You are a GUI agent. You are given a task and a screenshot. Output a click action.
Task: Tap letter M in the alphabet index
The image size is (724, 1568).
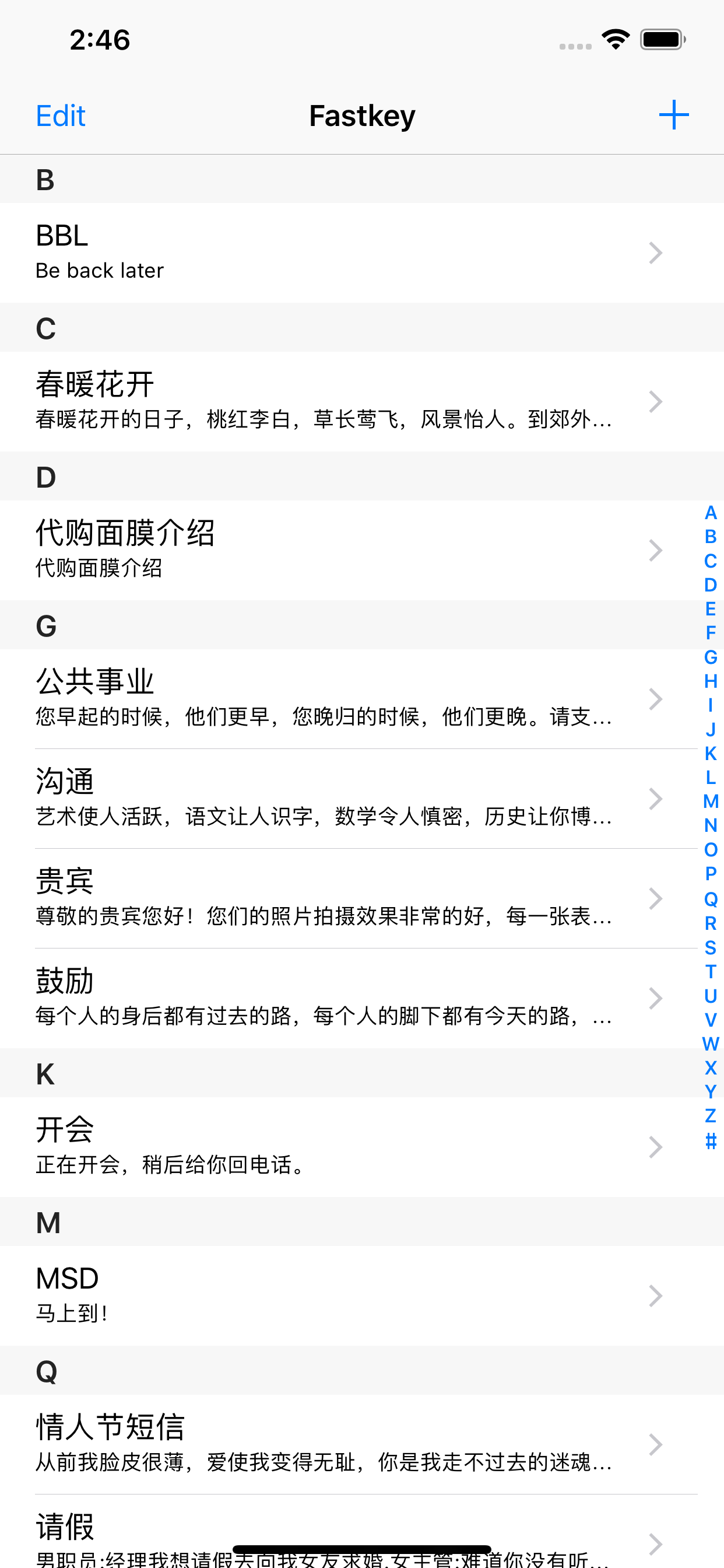(x=709, y=801)
